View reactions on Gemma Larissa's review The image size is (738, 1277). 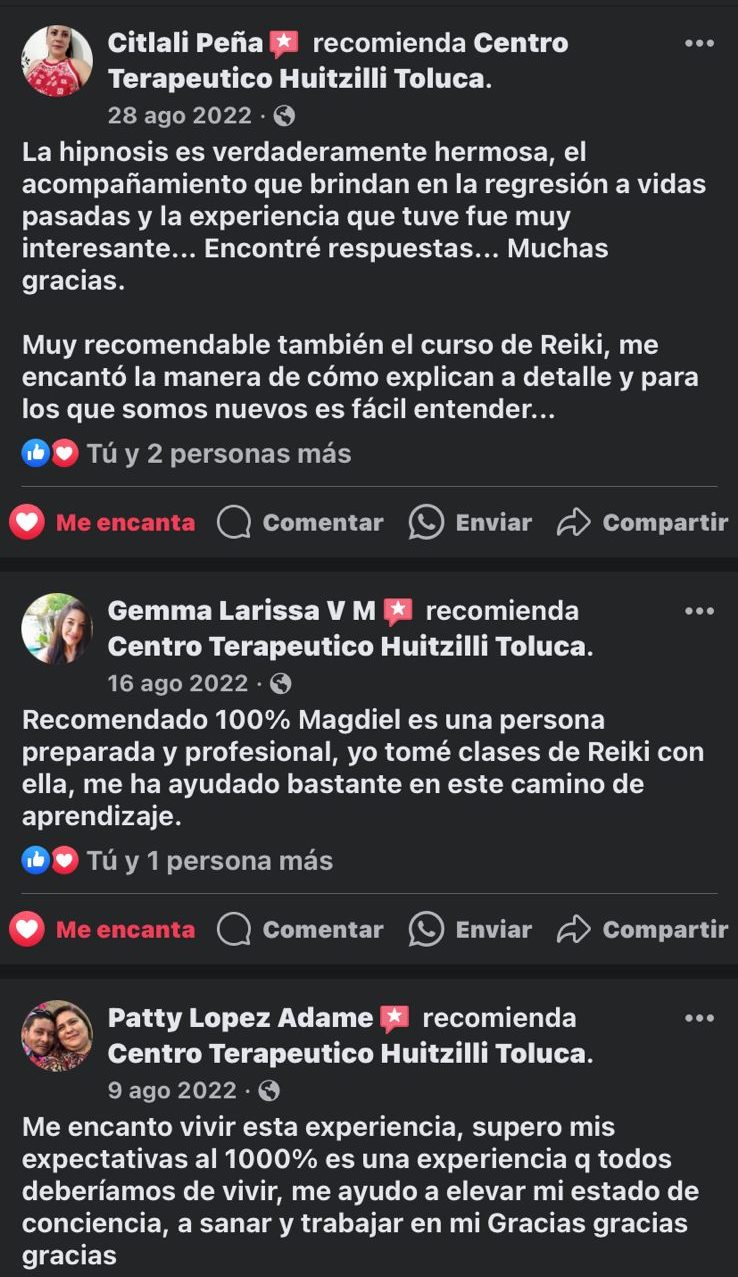coord(177,860)
